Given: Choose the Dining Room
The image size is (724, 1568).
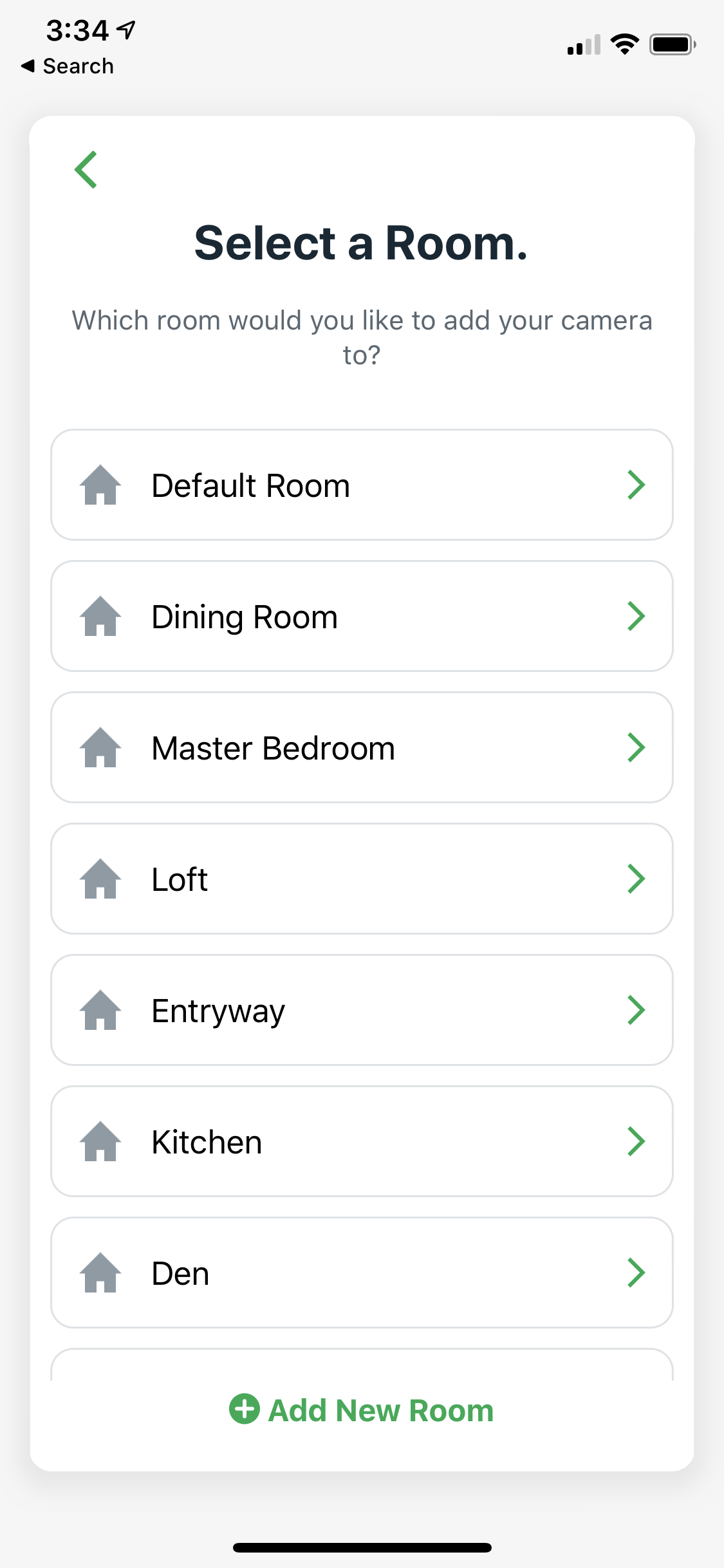Looking at the screenshot, I should (362, 617).
